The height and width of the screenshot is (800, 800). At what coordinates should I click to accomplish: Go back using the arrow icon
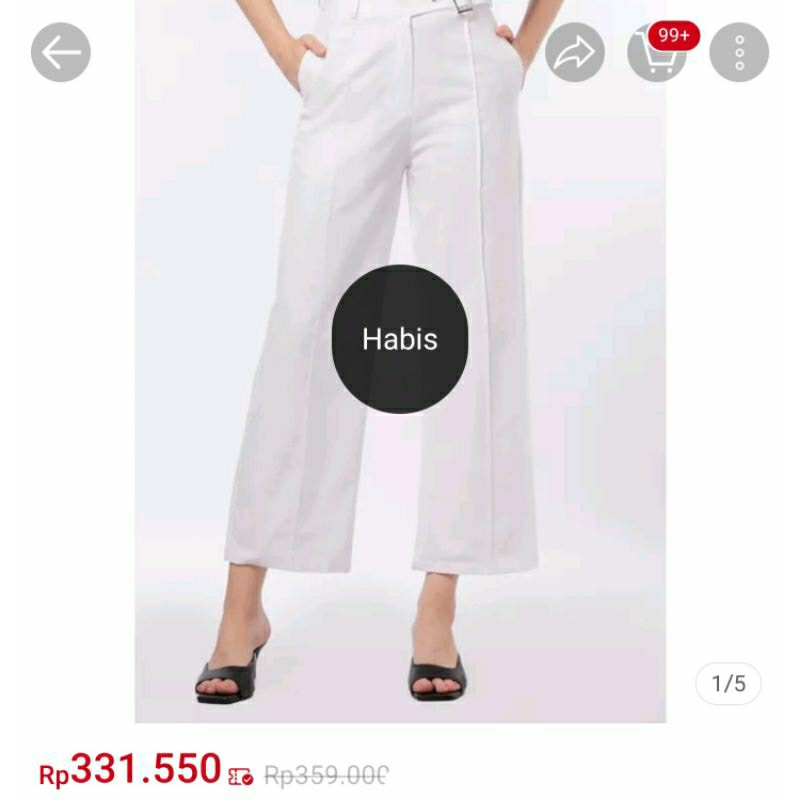61,52
